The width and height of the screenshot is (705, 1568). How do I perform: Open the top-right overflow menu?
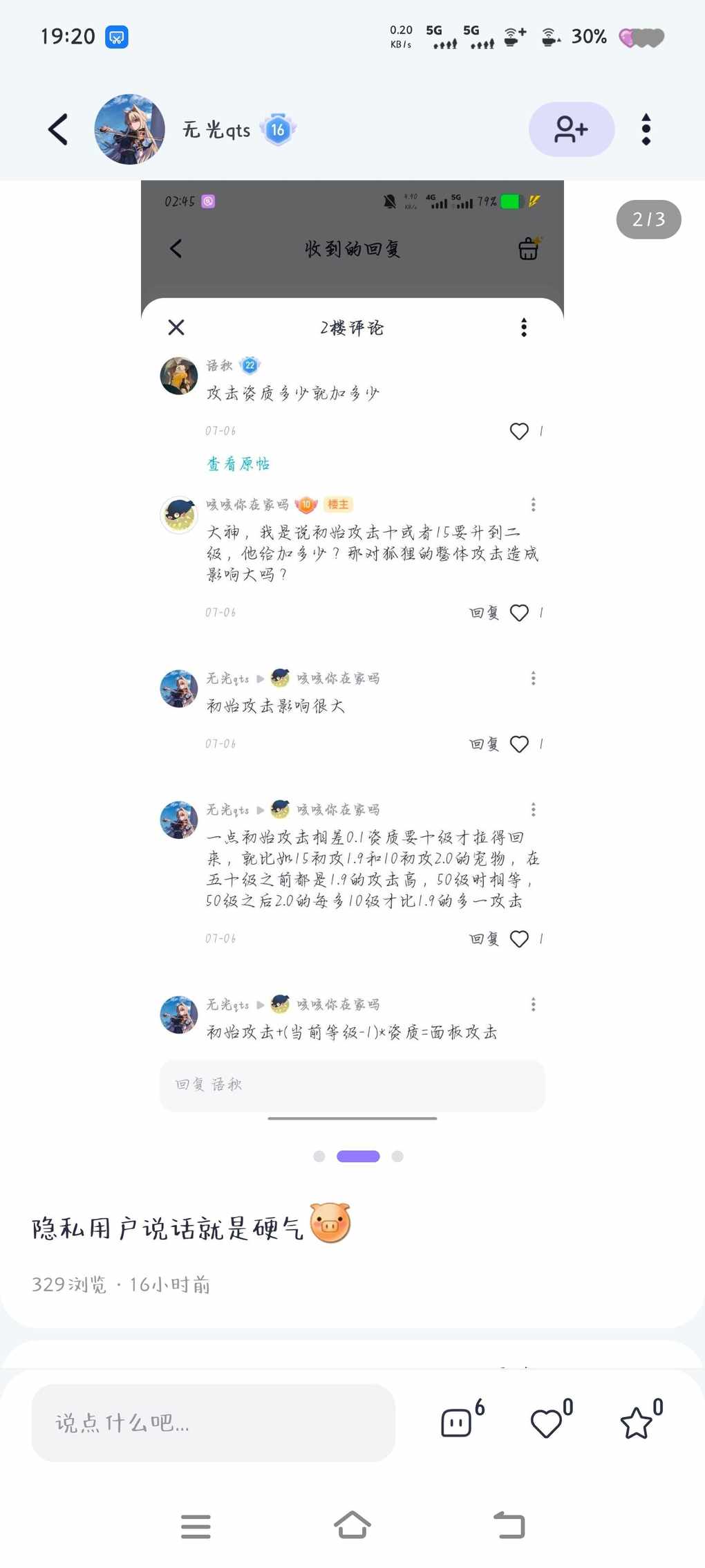click(x=646, y=129)
